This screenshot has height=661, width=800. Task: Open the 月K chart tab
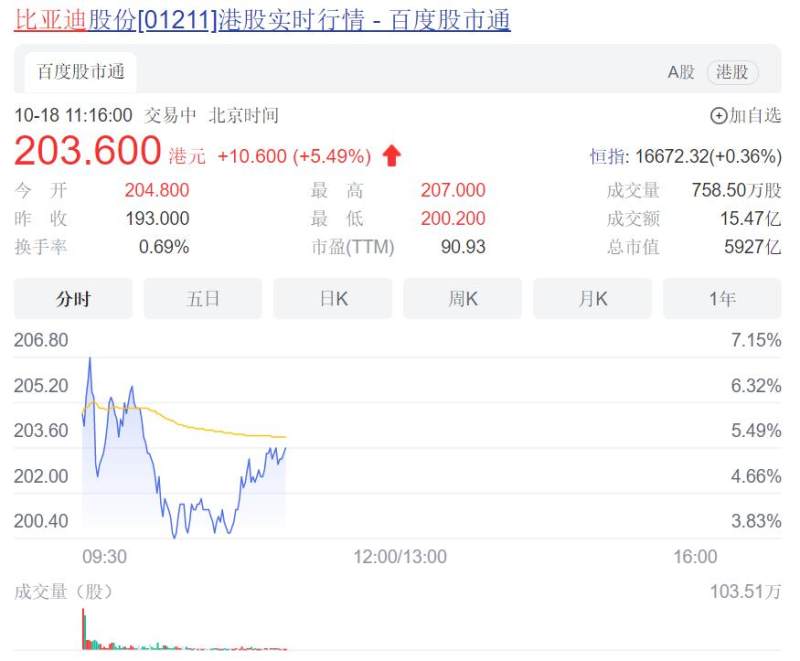pyautogui.click(x=592, y=299)
